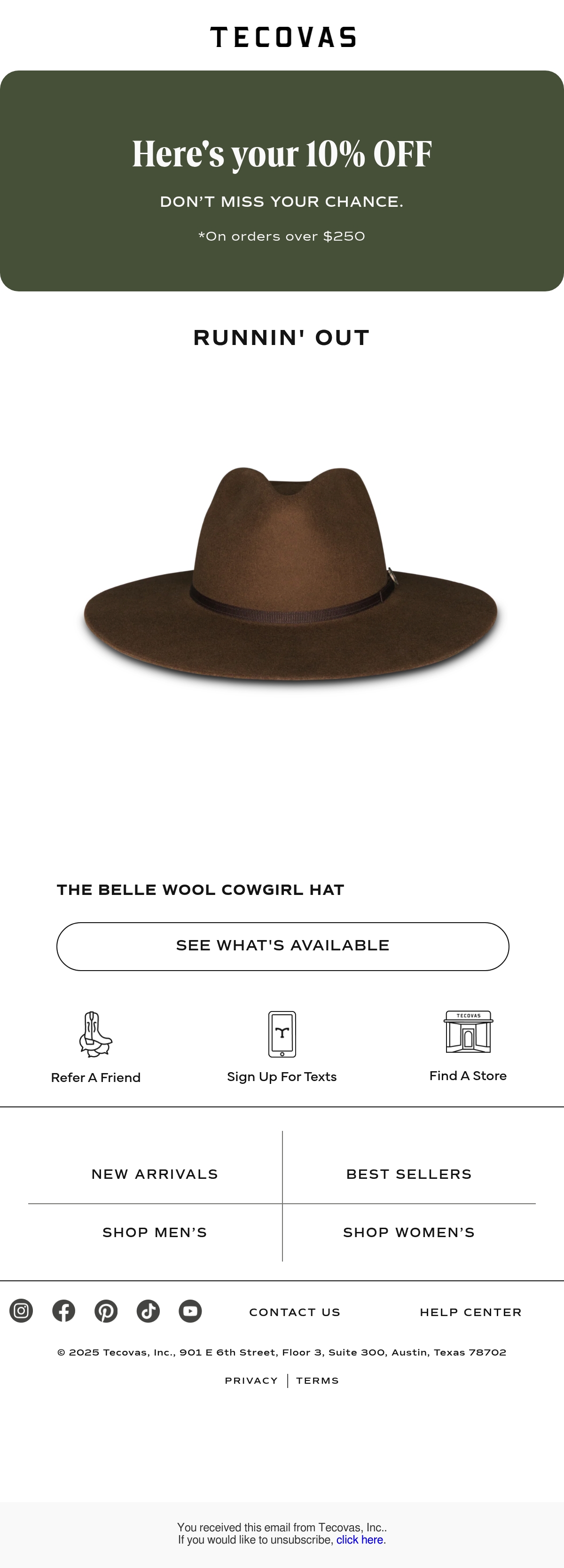Tap click here to unsubscribe
The image size is (564, 1568).
coord(360,1539)
